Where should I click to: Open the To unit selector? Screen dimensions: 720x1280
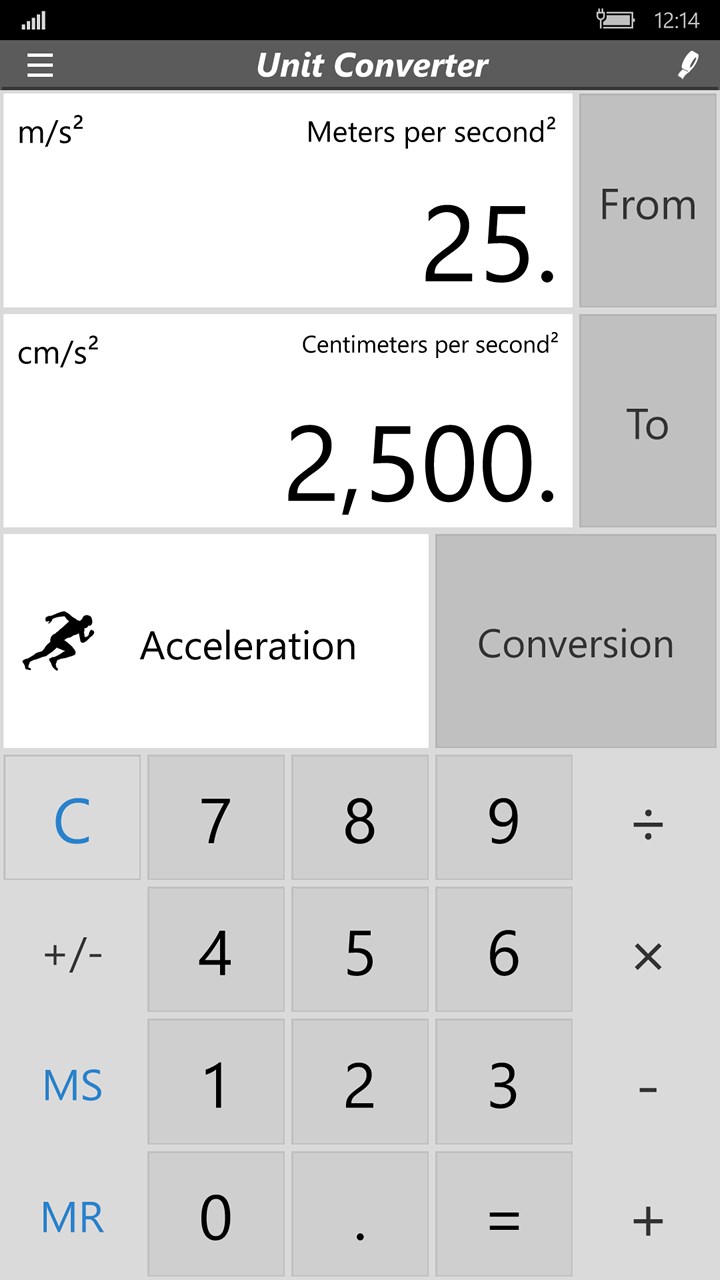pyautogui.click(x=647, y=423)
